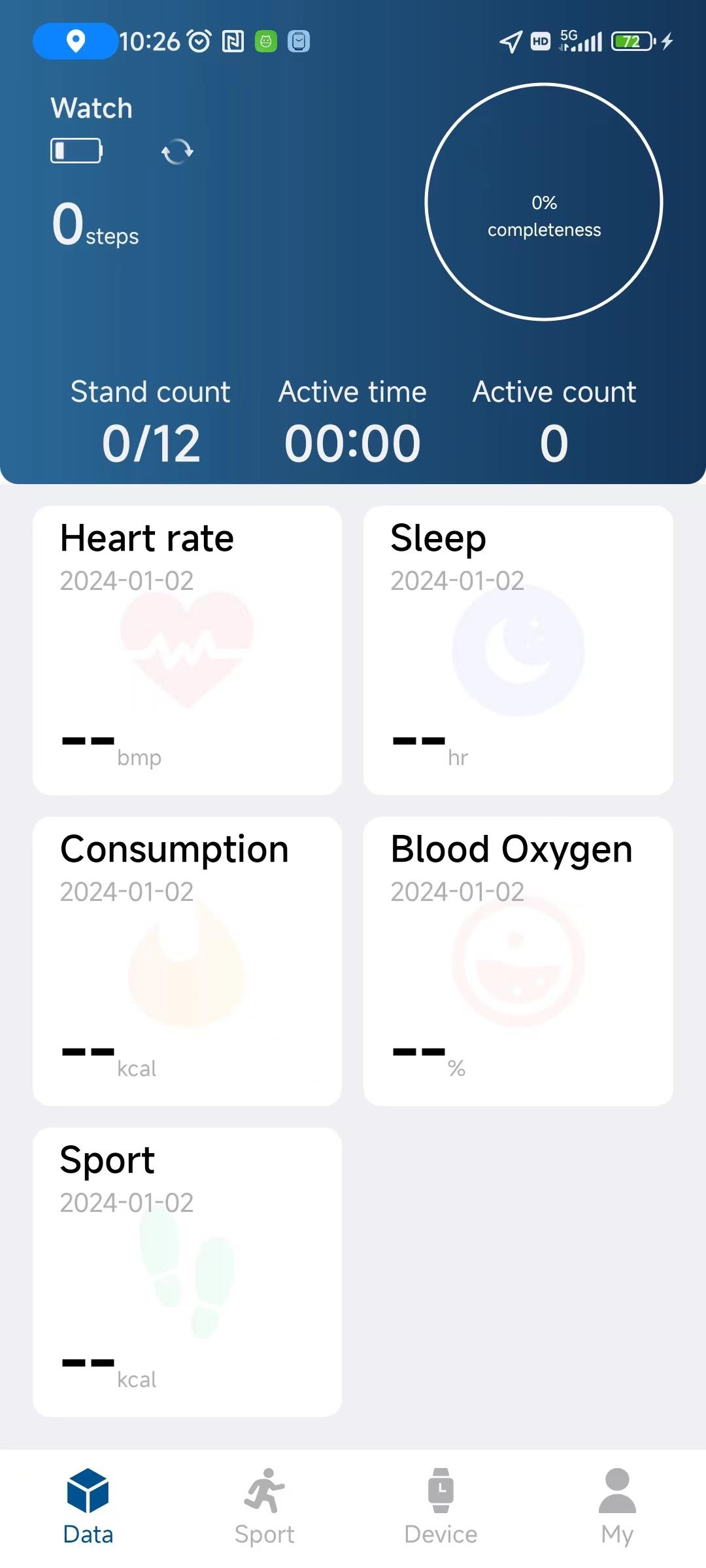Open the Sleep card
The height and width of the screenshot is (1568, 706).
[518, 650]
